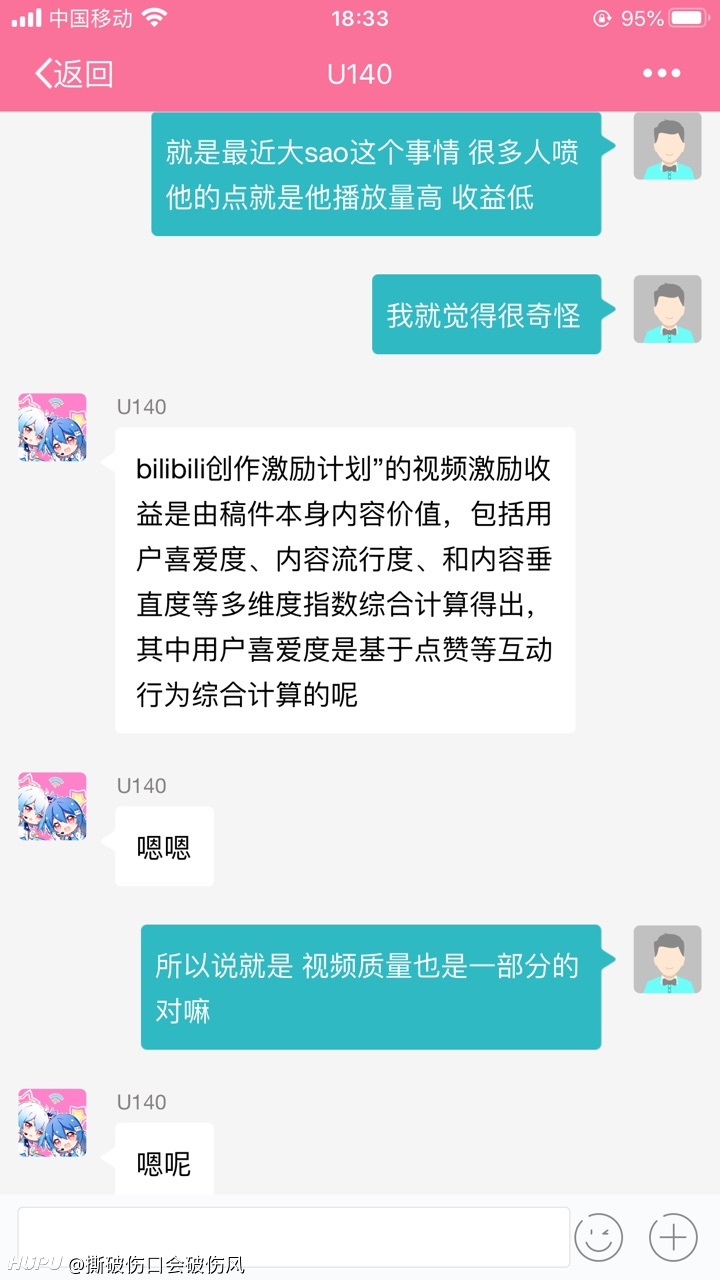Go back with the 返回 button
720x1280 pixels.
(x=74, y=74)
